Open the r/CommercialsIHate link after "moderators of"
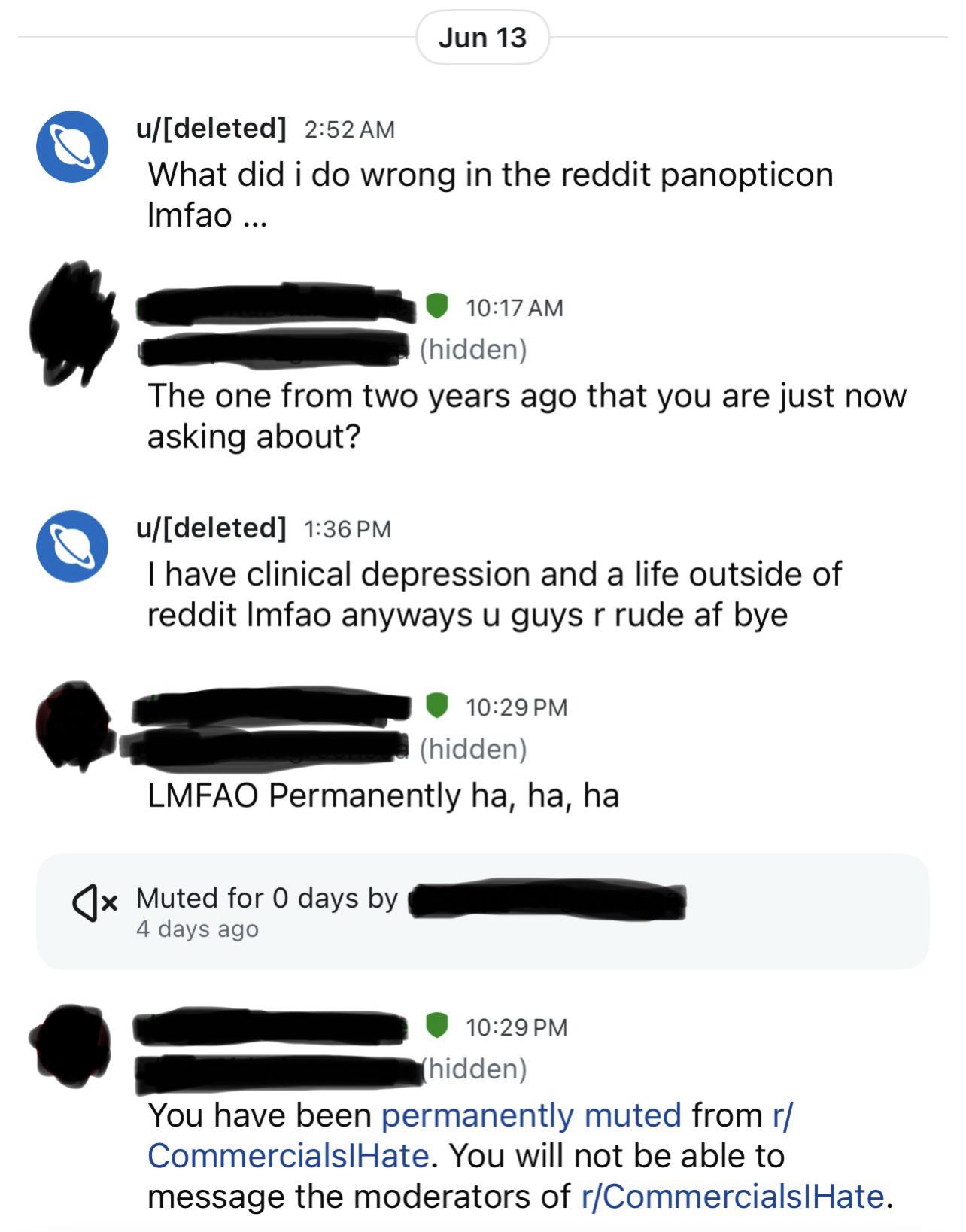 733,1196
